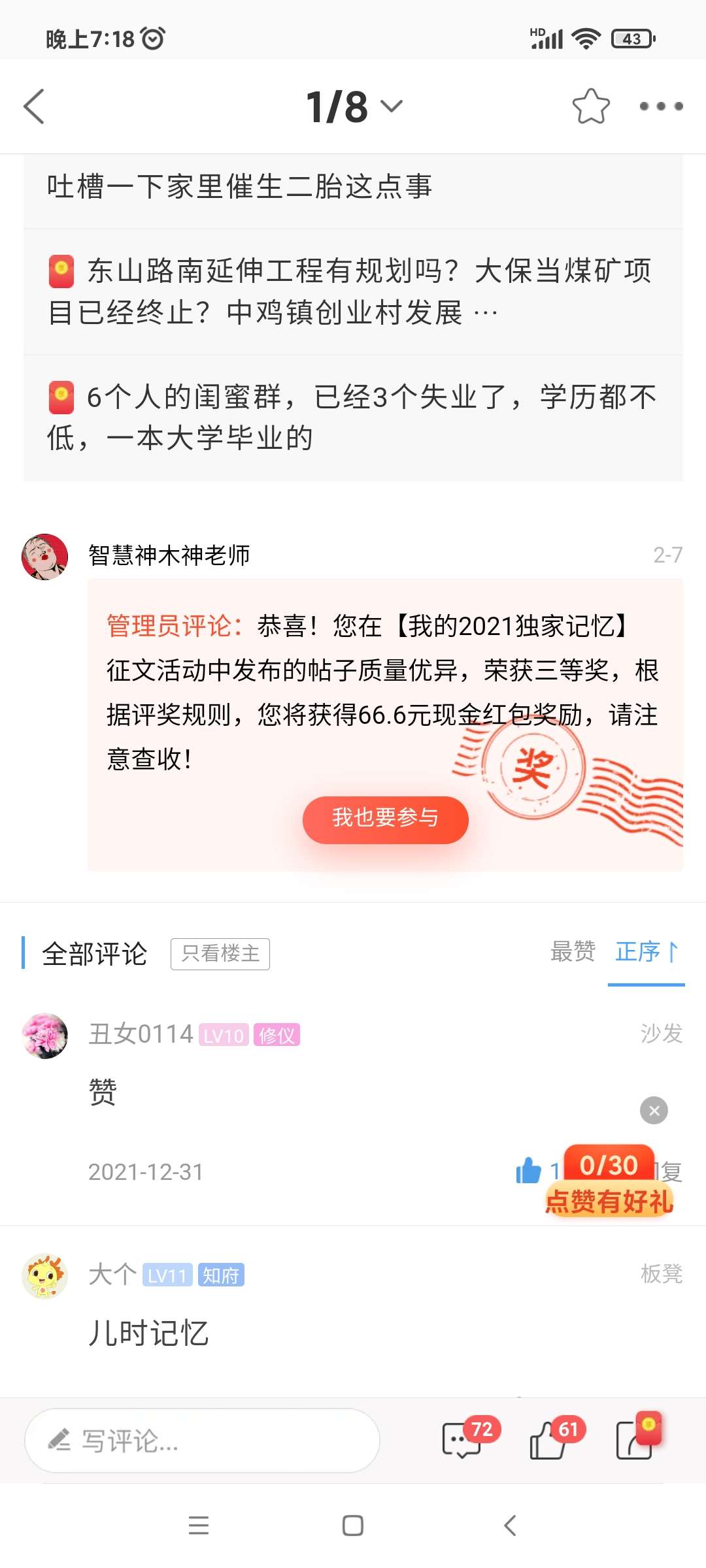Image resolution: width=706 pixels, height=1568 pixels.
Task: Switch comment order with 正序
Action: pyautogui.click(x=646, y=952)
